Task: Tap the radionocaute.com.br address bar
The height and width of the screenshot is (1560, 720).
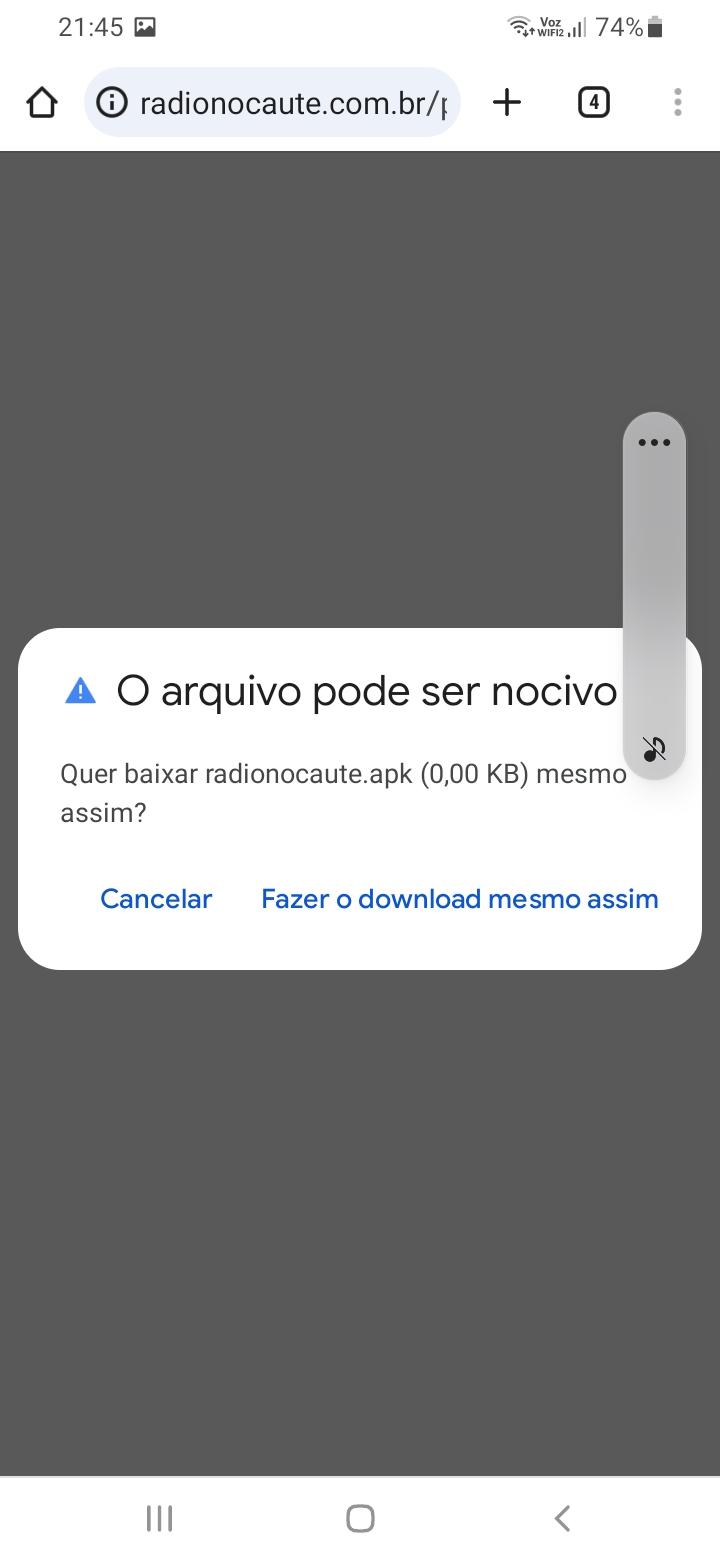Action: pos(272,102)
